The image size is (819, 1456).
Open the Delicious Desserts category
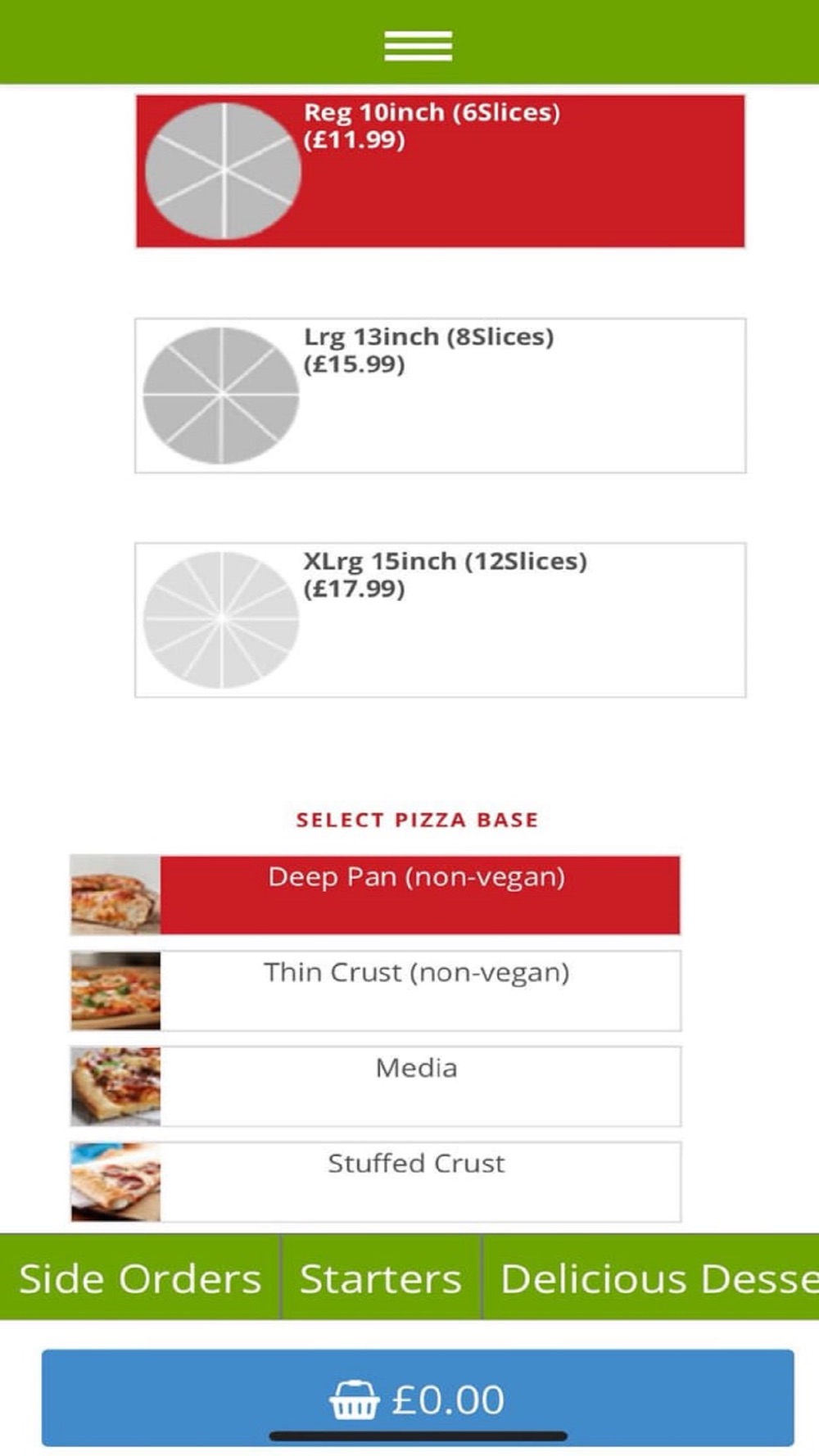[652, 1277]
